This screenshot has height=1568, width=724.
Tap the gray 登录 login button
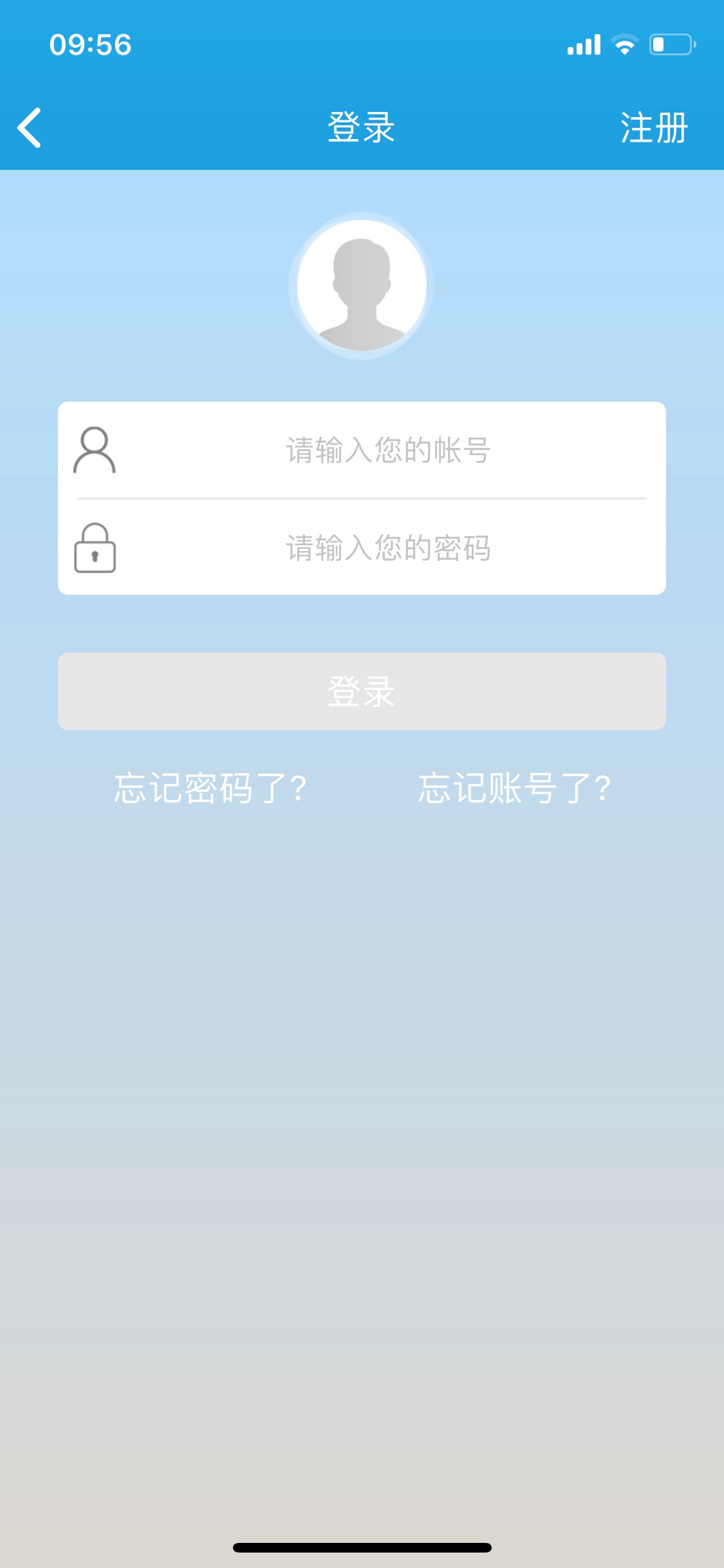click(362, 691)
